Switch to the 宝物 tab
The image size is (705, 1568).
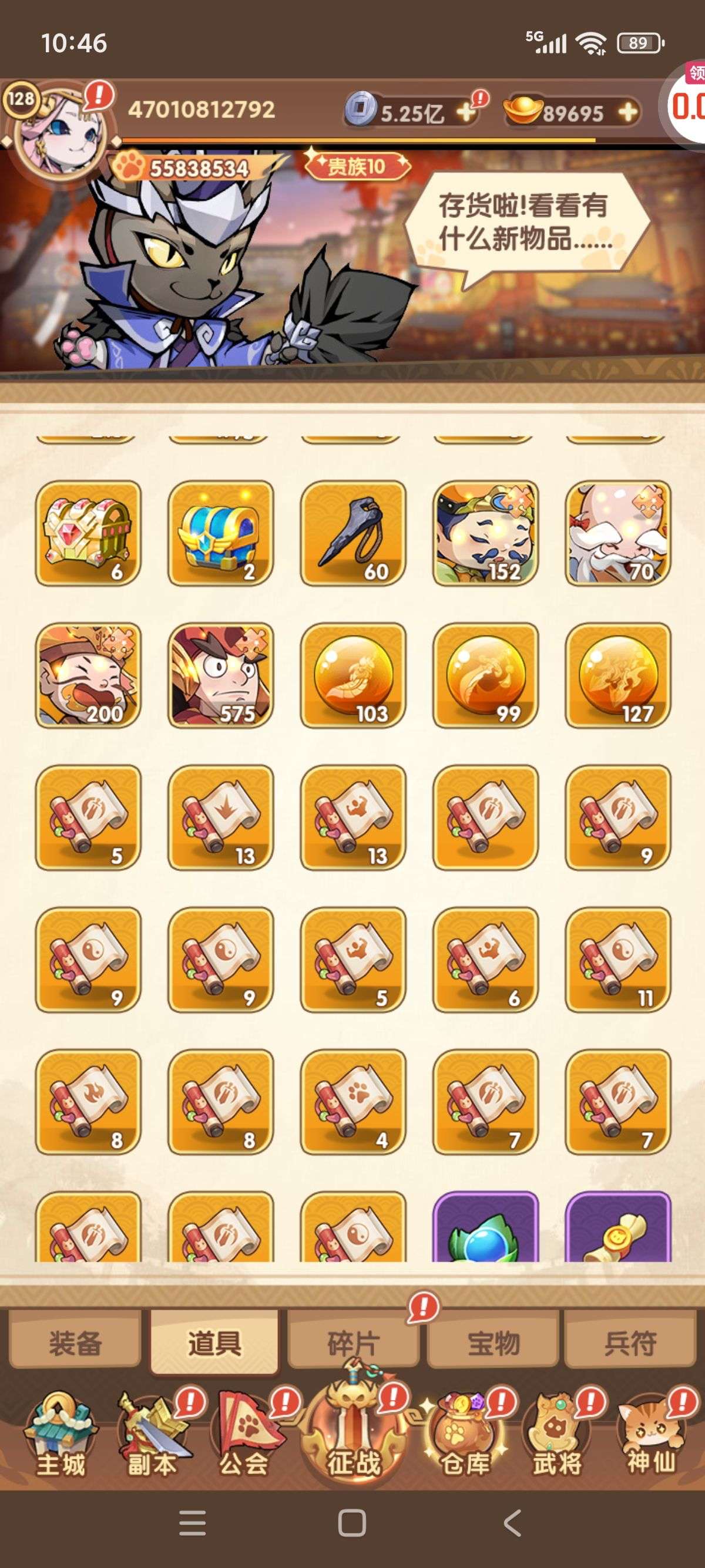point(493,1342)
